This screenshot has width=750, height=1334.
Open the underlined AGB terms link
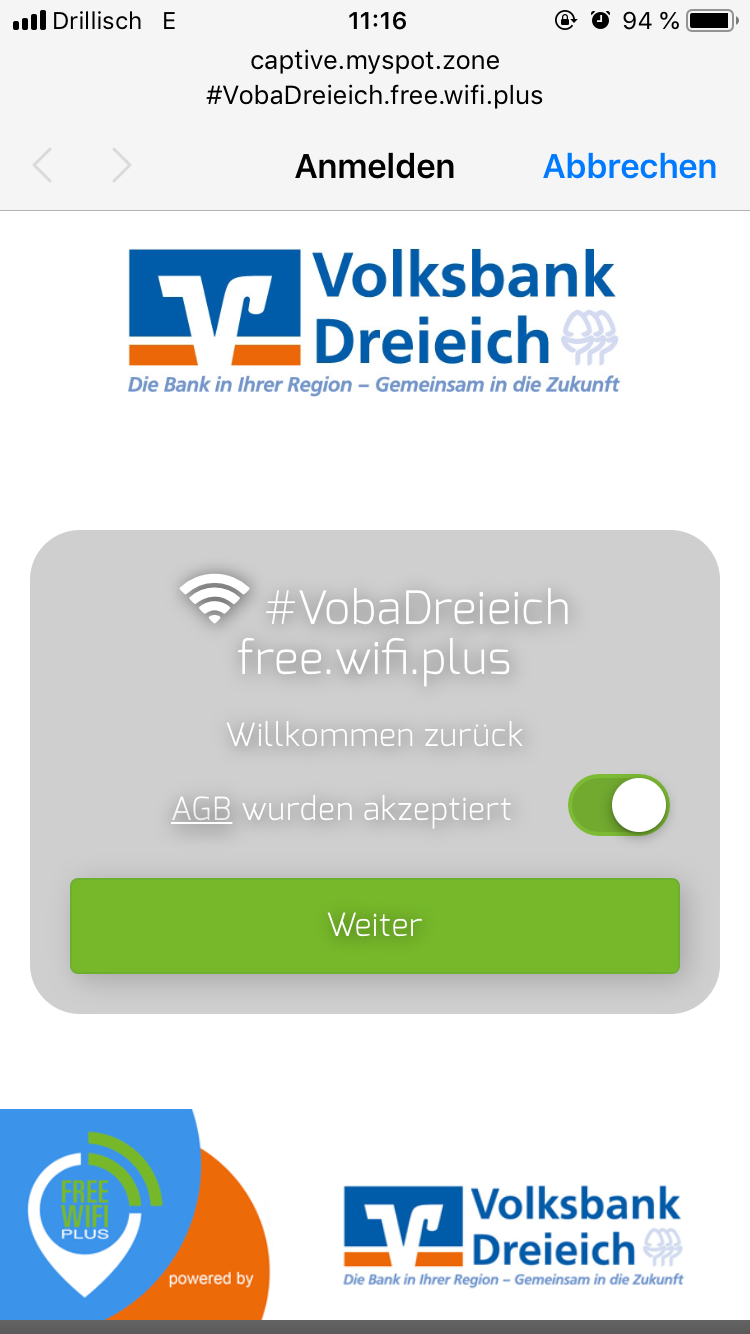click(202, 809)
